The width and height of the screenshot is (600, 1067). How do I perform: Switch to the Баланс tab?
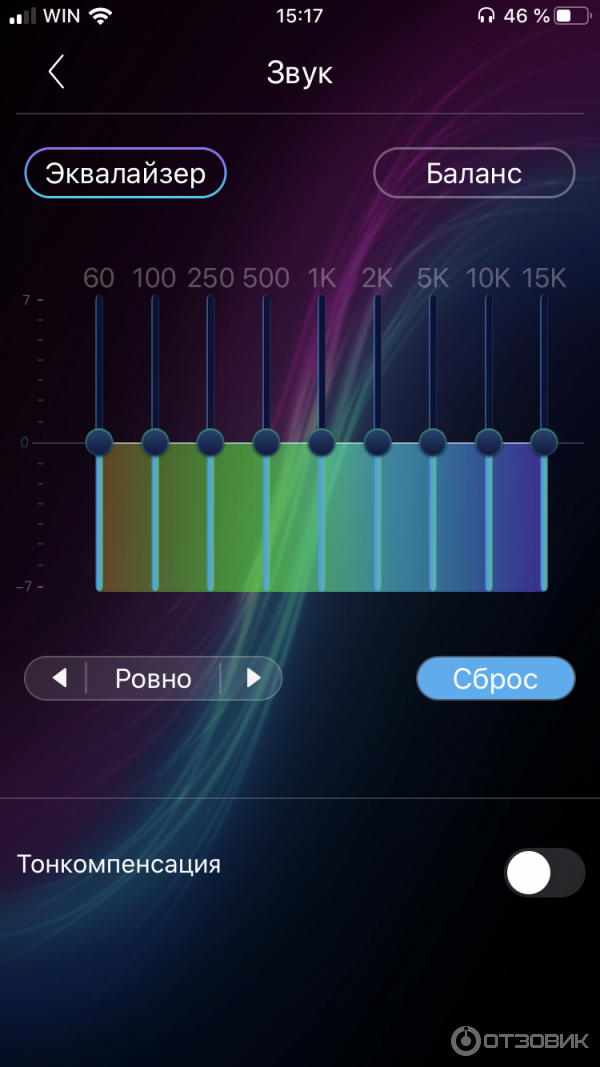474,173
